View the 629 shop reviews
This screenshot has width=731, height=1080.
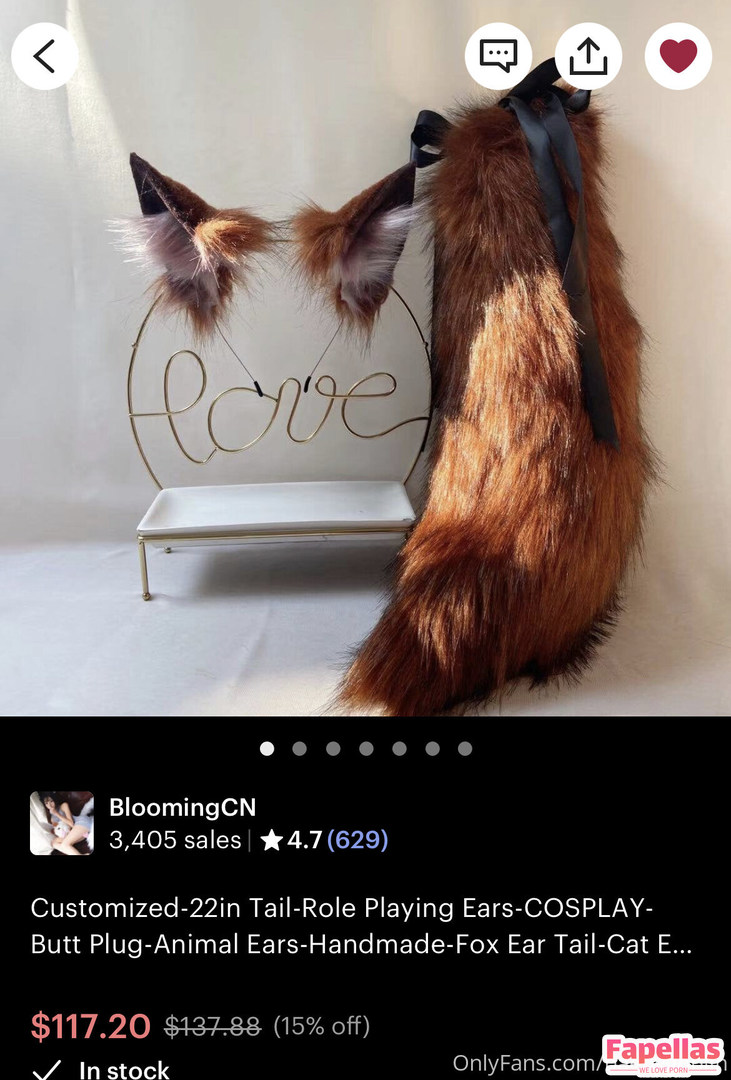click(357, 840)
